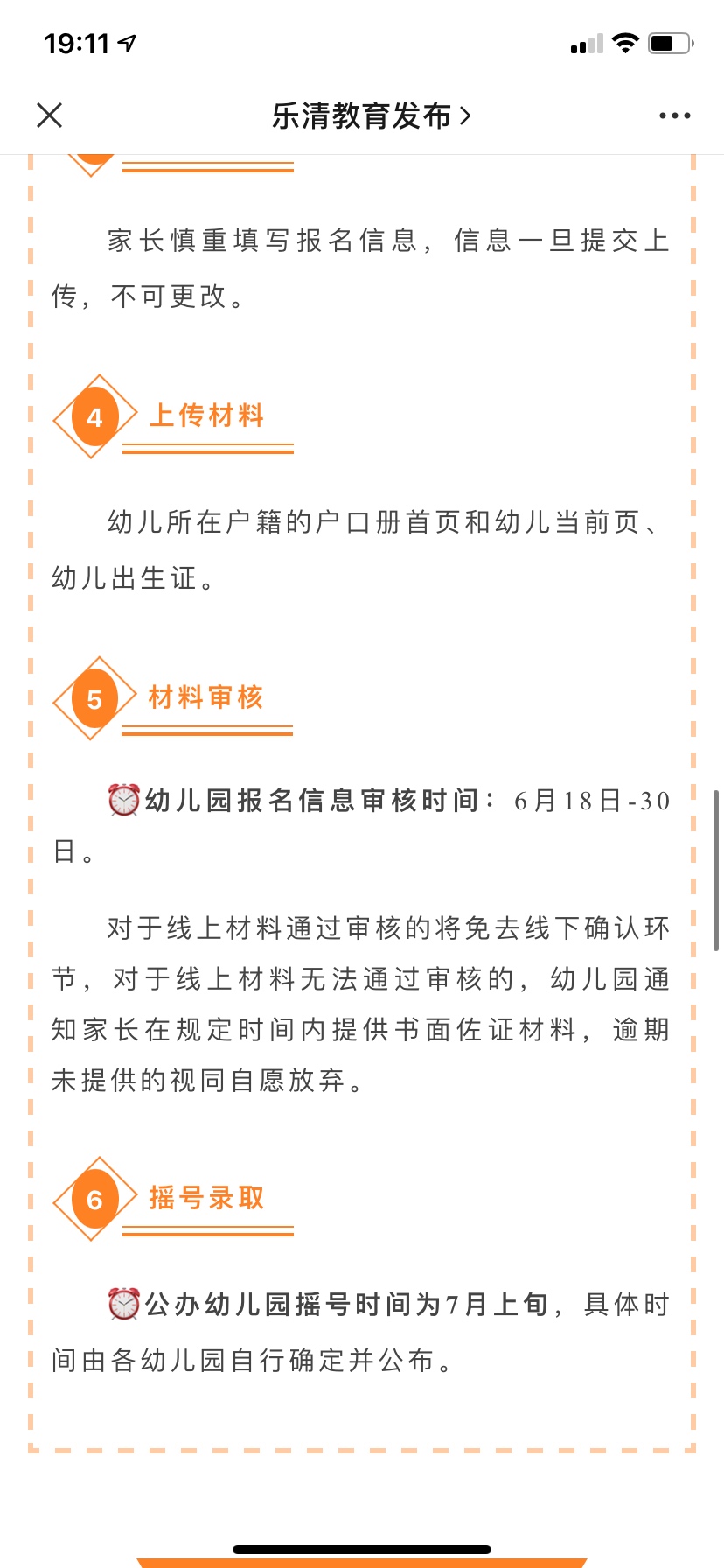Image resolution: width=724 pixels, height=1568 pixels.
Task: Open the 乐清教育发布 account page
Action: 371,115
